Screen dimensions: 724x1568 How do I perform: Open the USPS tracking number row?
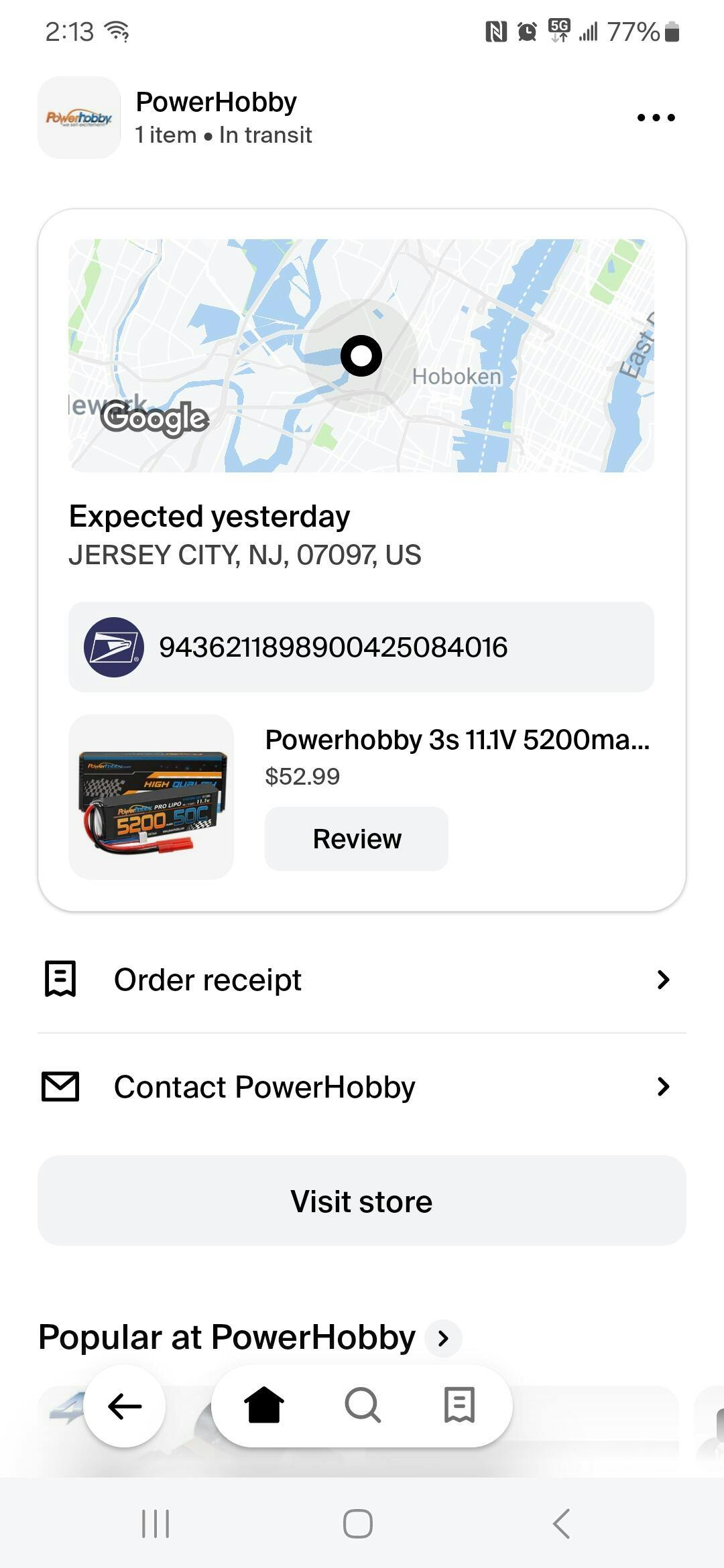click(361, 647)
